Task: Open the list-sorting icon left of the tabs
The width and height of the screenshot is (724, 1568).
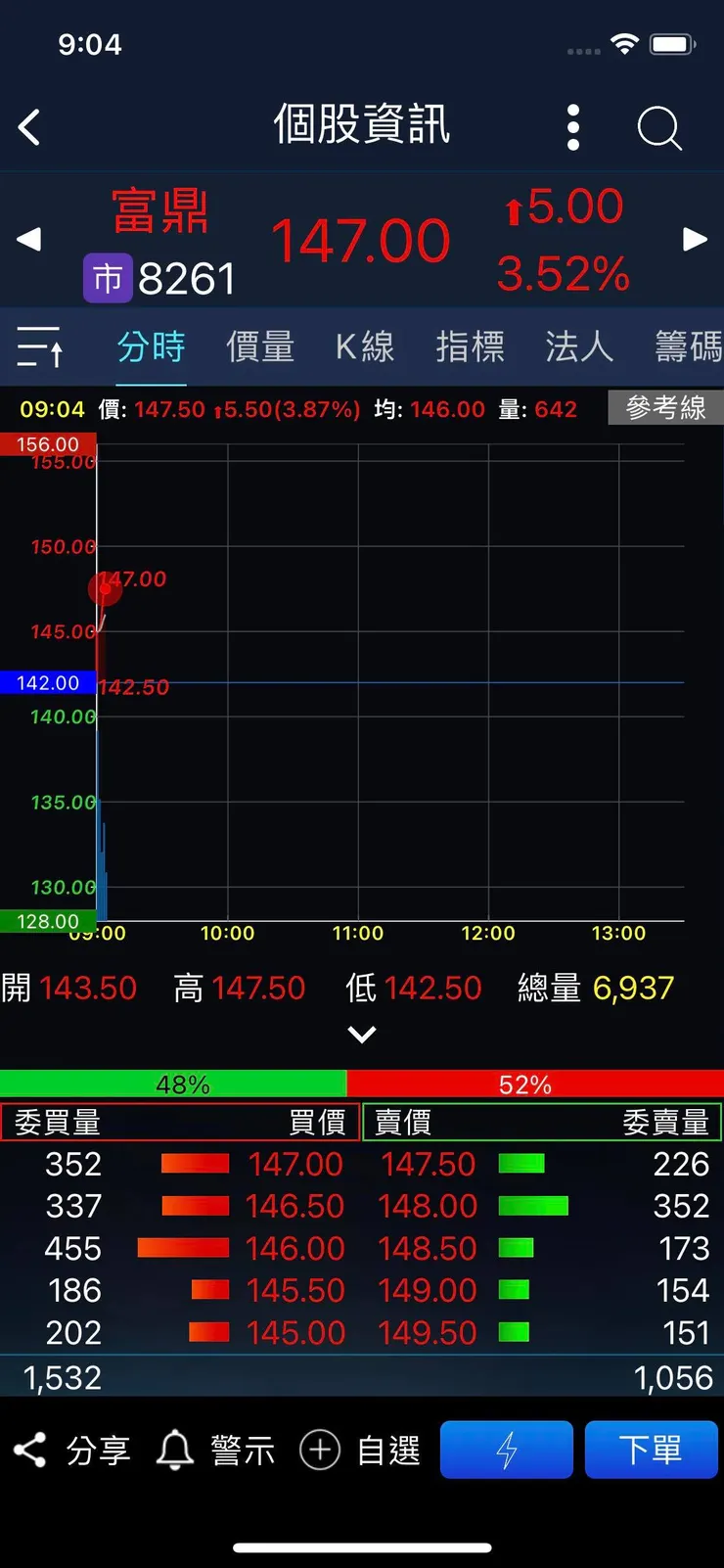Action: (x=39, y=347)
